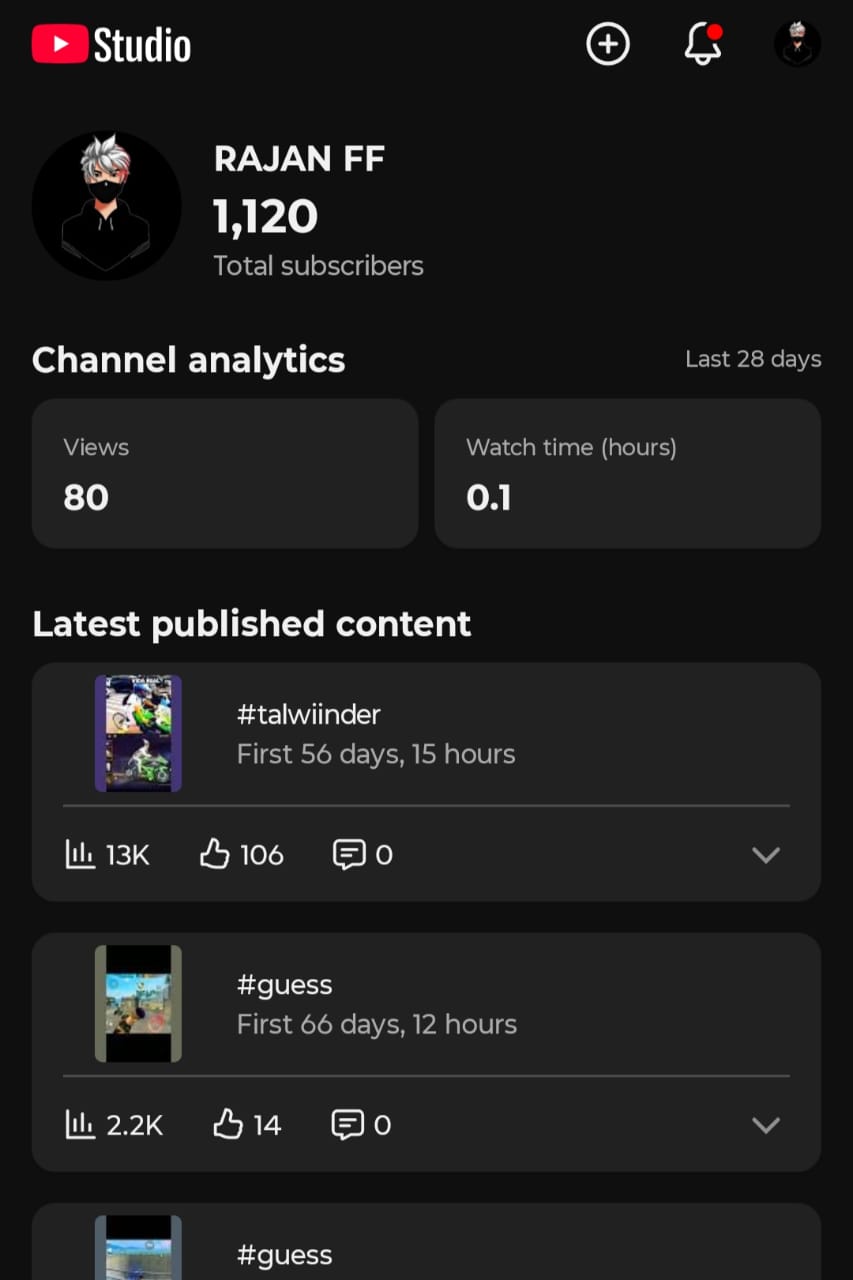The height and width of the screenshot is (1280, 853).
Task: Open likes count on #guess video
Action: click(245, 1124)
